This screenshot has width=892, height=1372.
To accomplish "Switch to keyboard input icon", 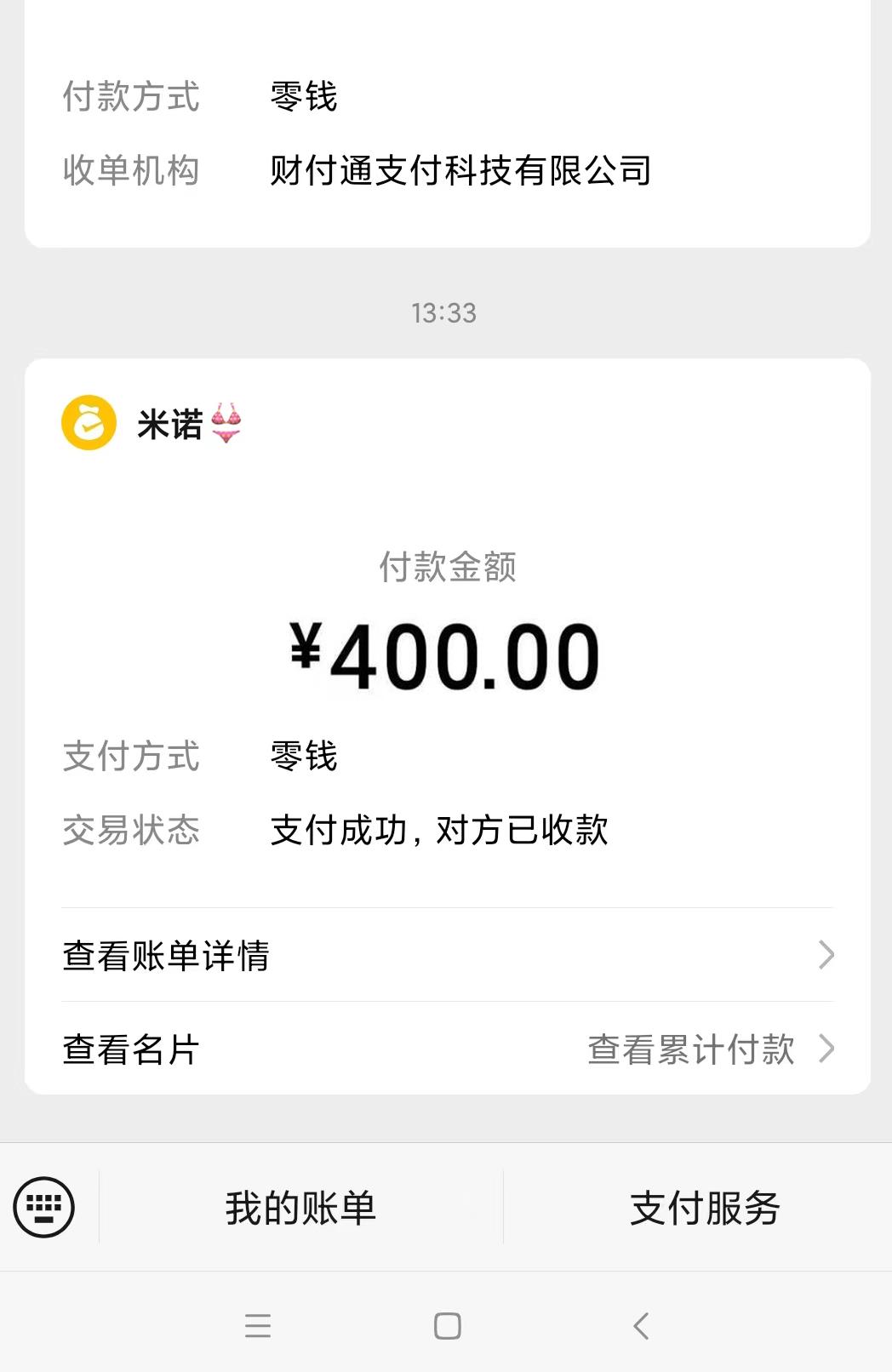I will click(44, 1207).
